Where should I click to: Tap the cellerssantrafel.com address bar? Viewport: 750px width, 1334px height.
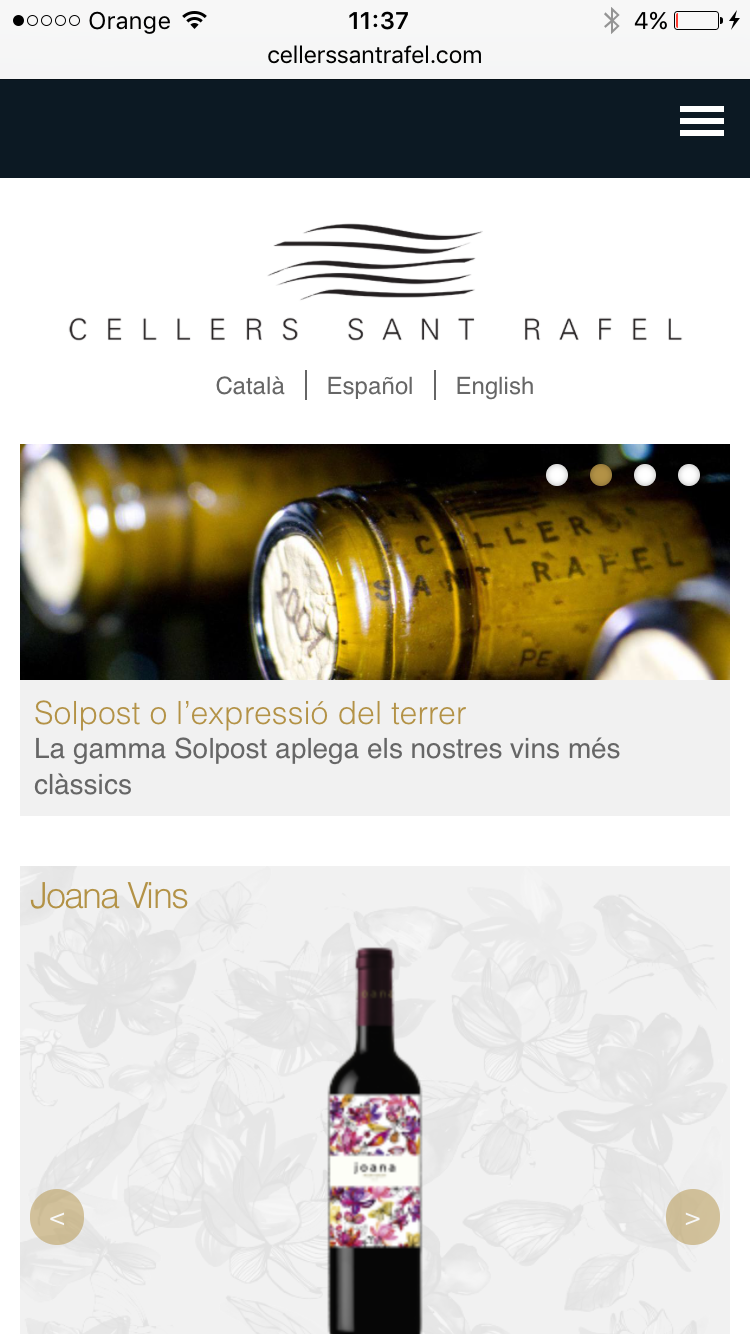(375, 55)
